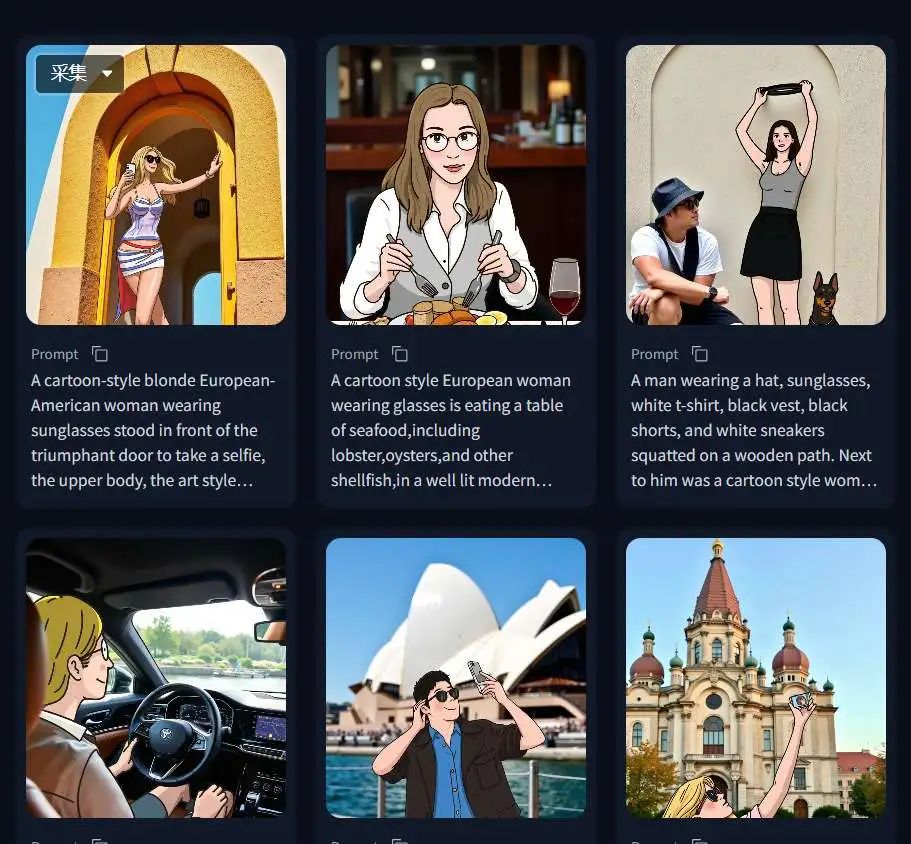Open the cathedral selfie image
The height and width of the screenshot is (844, 911).
(x=756, y=678)
